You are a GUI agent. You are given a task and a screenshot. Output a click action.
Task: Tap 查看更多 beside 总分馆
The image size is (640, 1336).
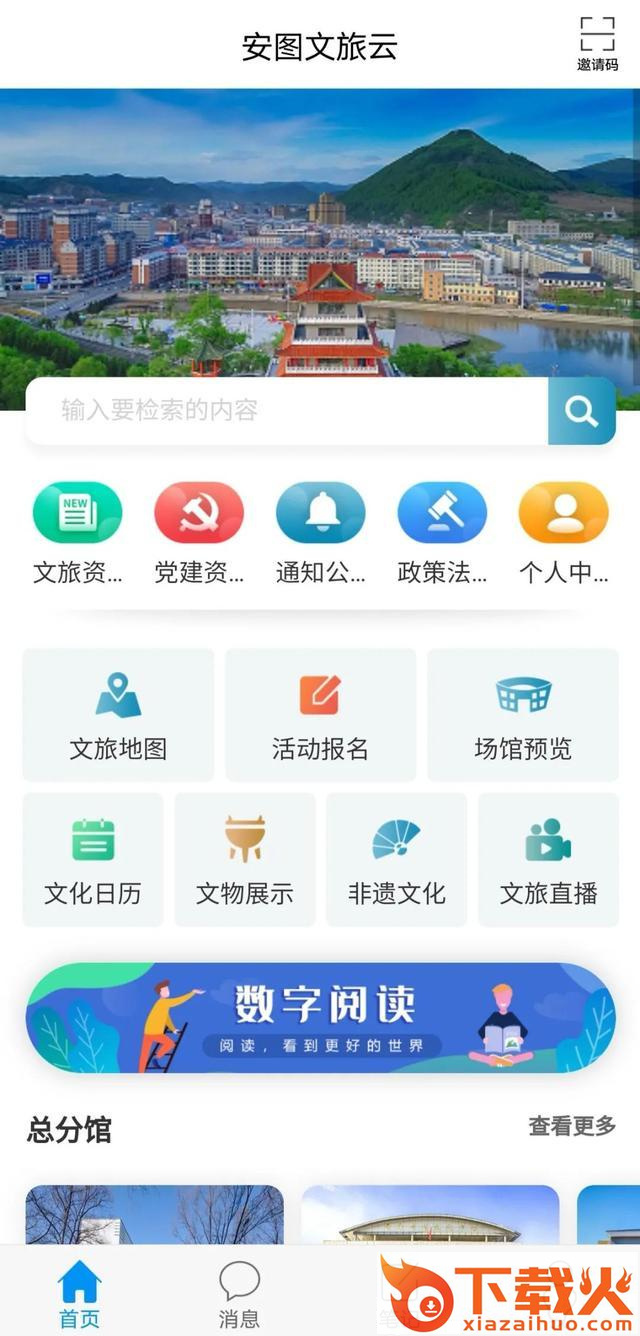tap(572, 1127)
